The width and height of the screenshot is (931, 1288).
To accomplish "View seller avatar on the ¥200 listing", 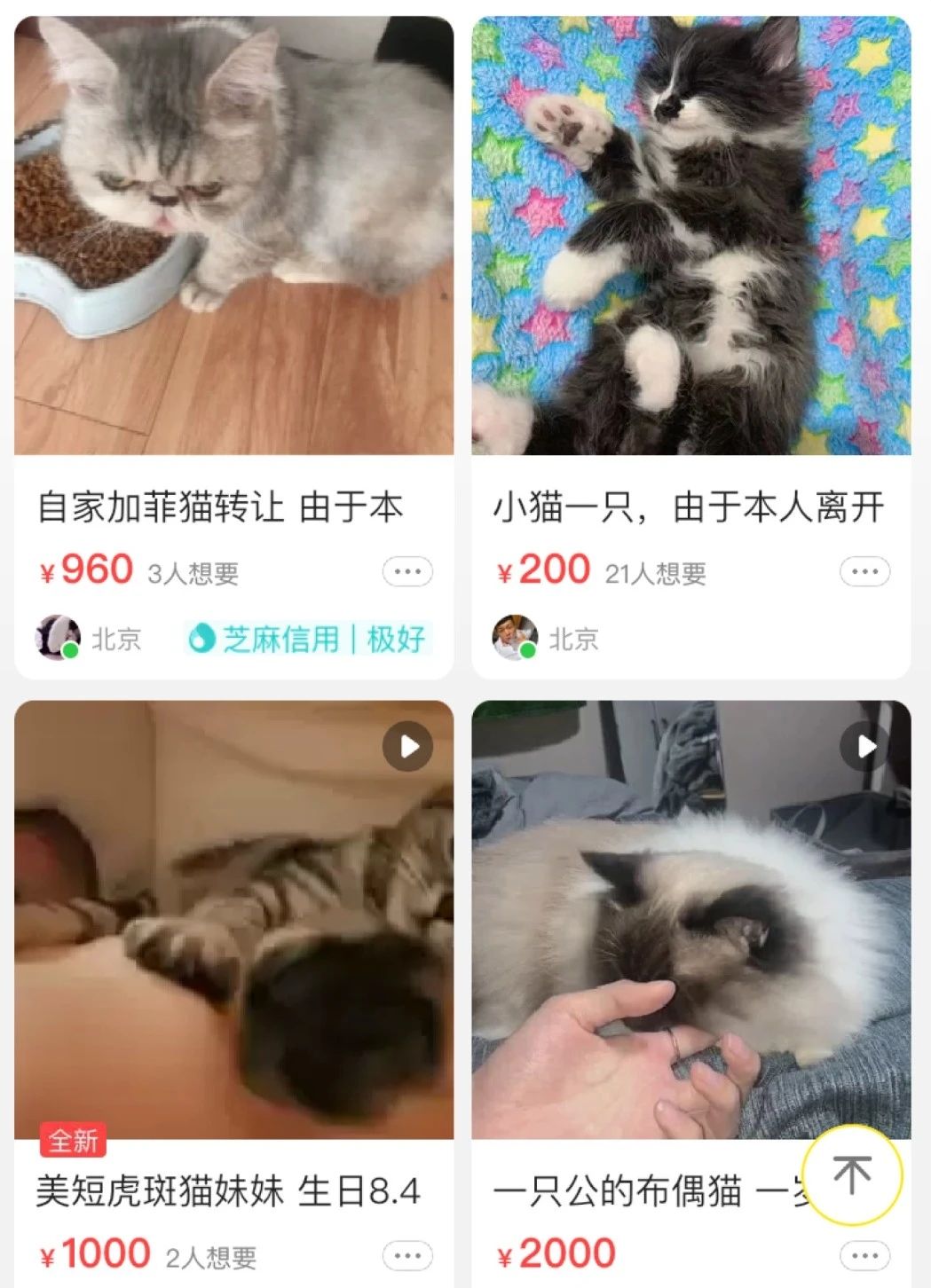I will 515,638.
